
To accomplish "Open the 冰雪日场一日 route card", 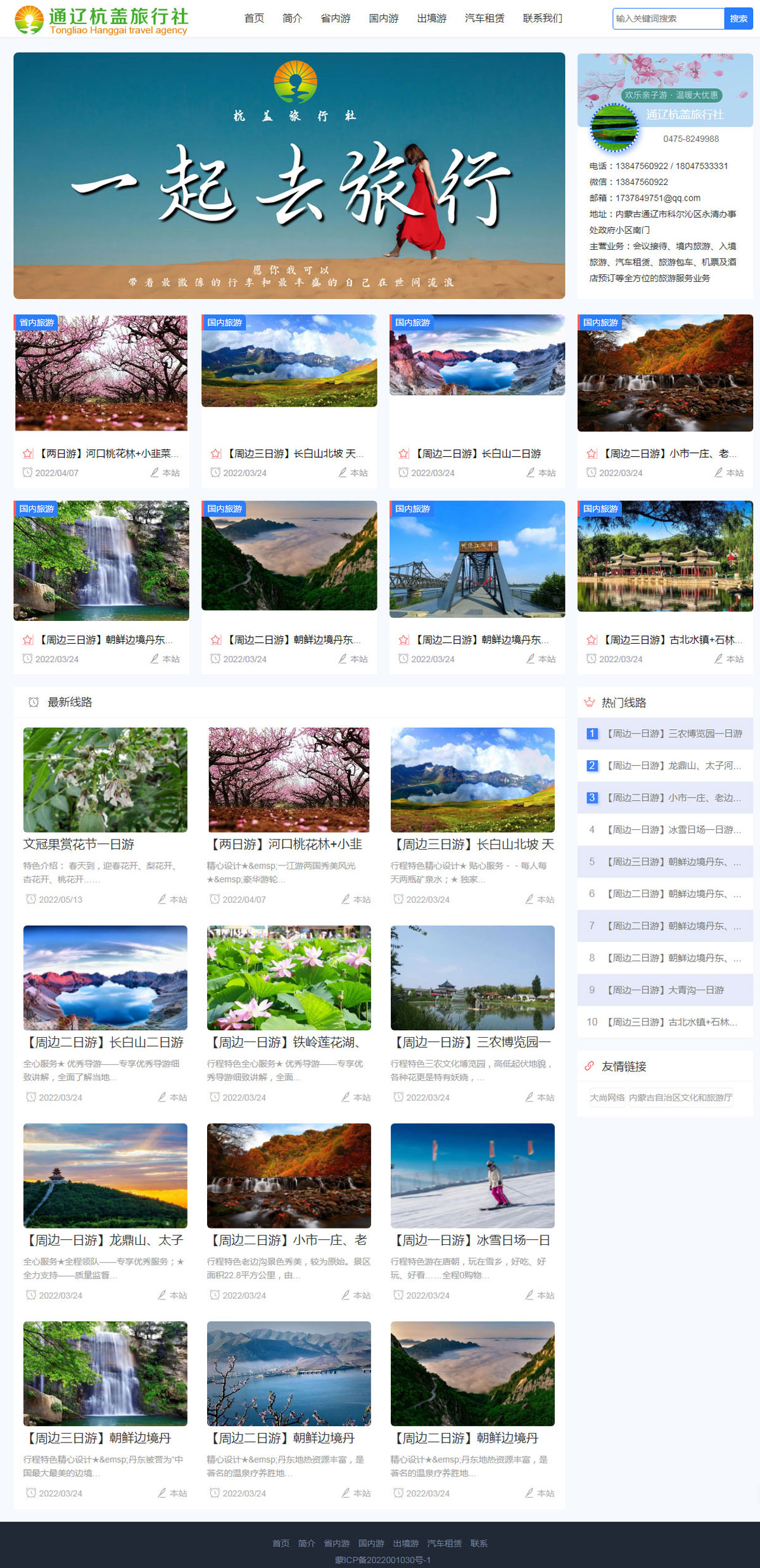I will click(x=472, y=1240).
